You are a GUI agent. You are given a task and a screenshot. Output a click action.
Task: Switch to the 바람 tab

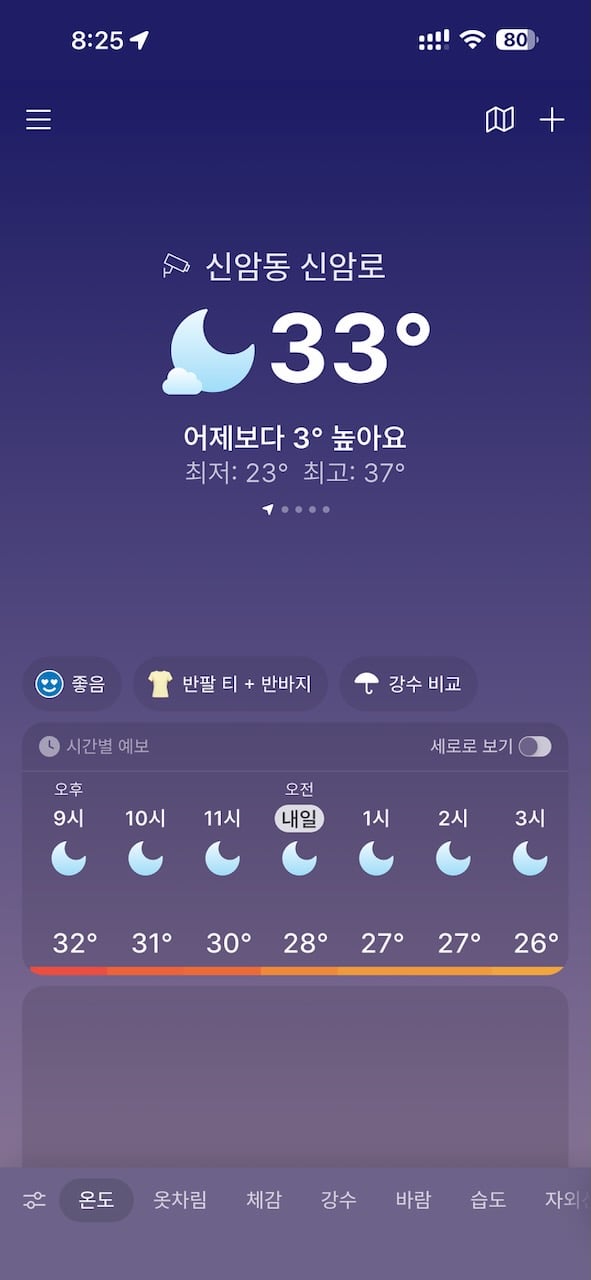pyautogui.click(x=413, y=1200)
